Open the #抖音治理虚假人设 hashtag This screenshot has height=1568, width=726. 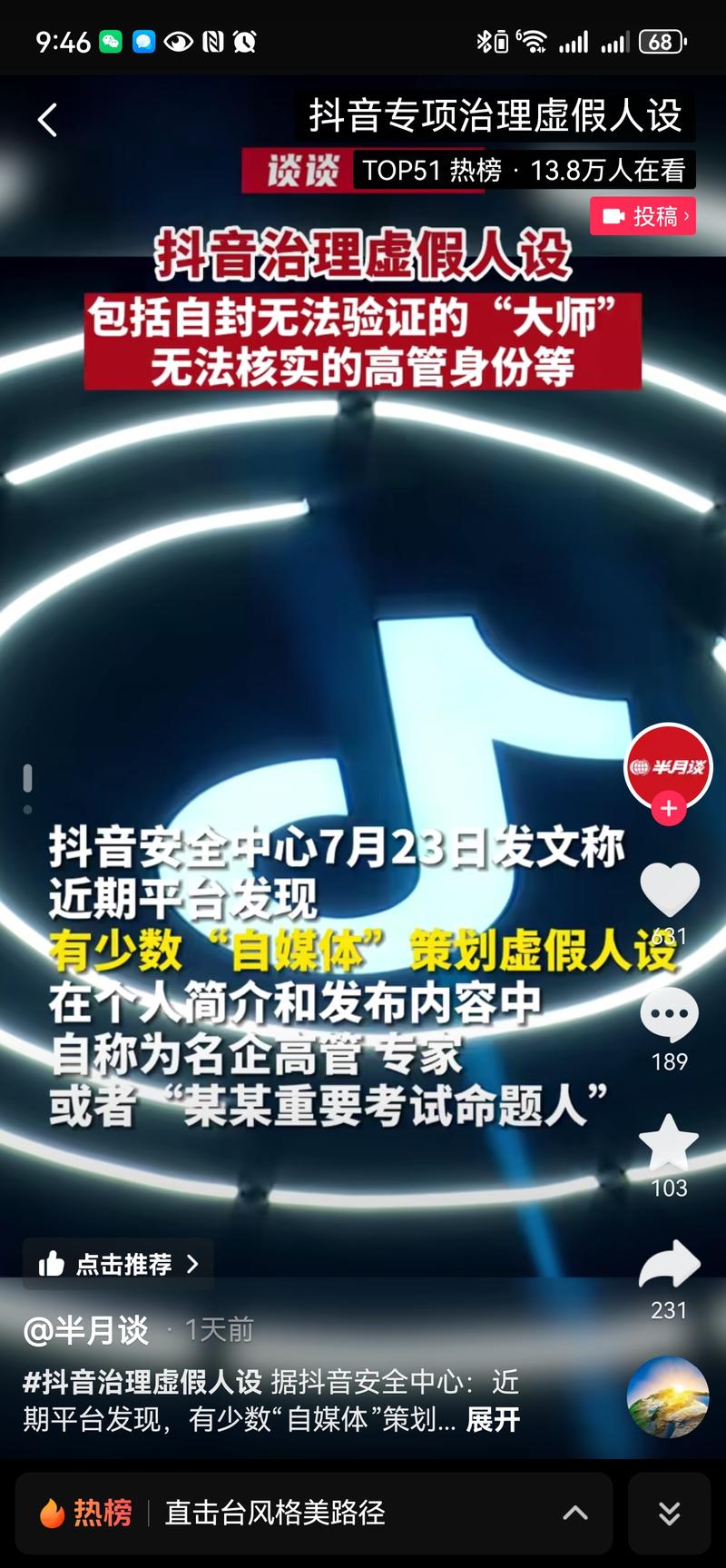(142, 1382)
